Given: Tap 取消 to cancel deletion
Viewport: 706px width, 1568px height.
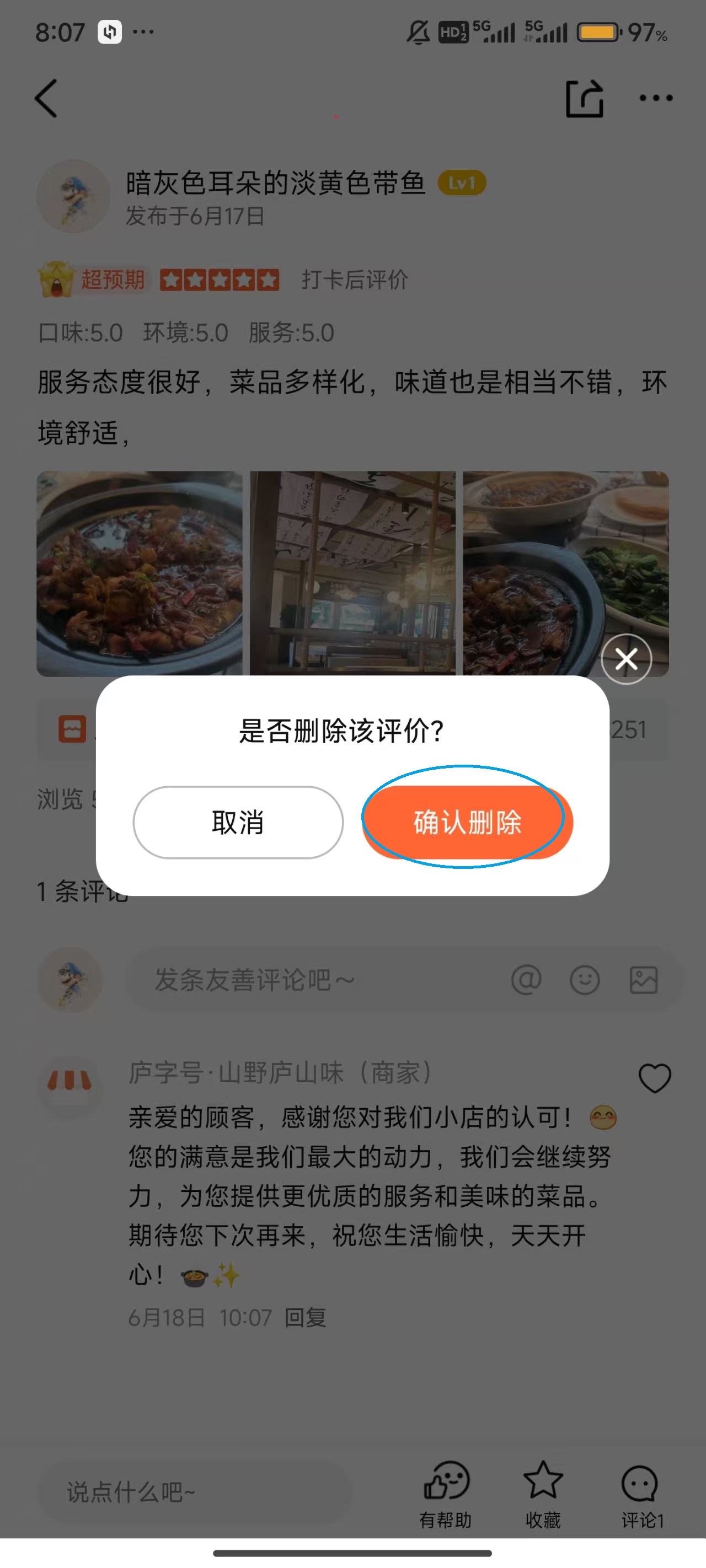Looking at the screenshot, I should pyautogui.click(x=237, y=823).
